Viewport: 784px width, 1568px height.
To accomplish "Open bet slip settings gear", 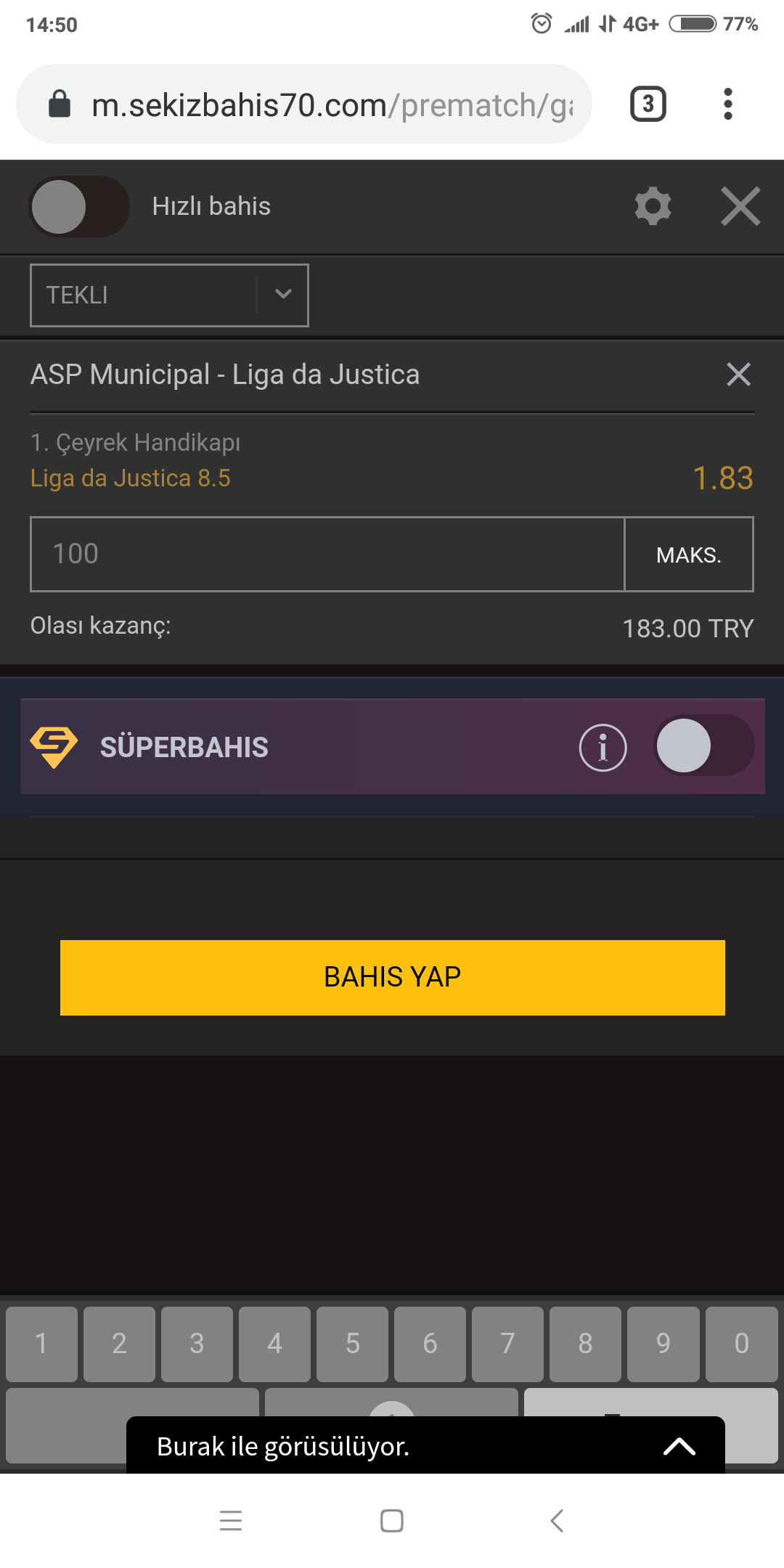I will (x=653, y=206).
